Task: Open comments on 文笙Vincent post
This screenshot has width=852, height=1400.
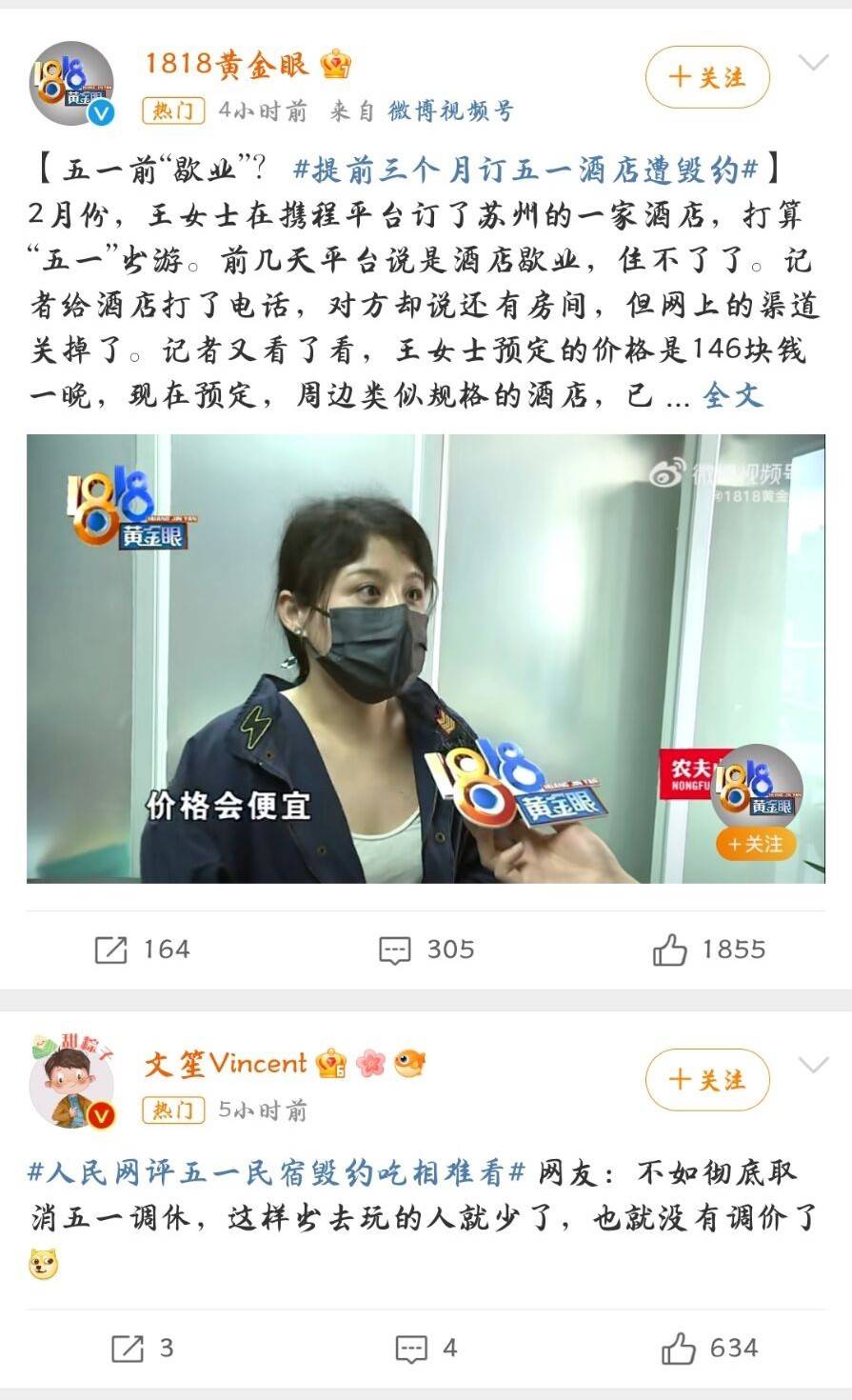Action: pyautogui.click(x=426, y=1348)
